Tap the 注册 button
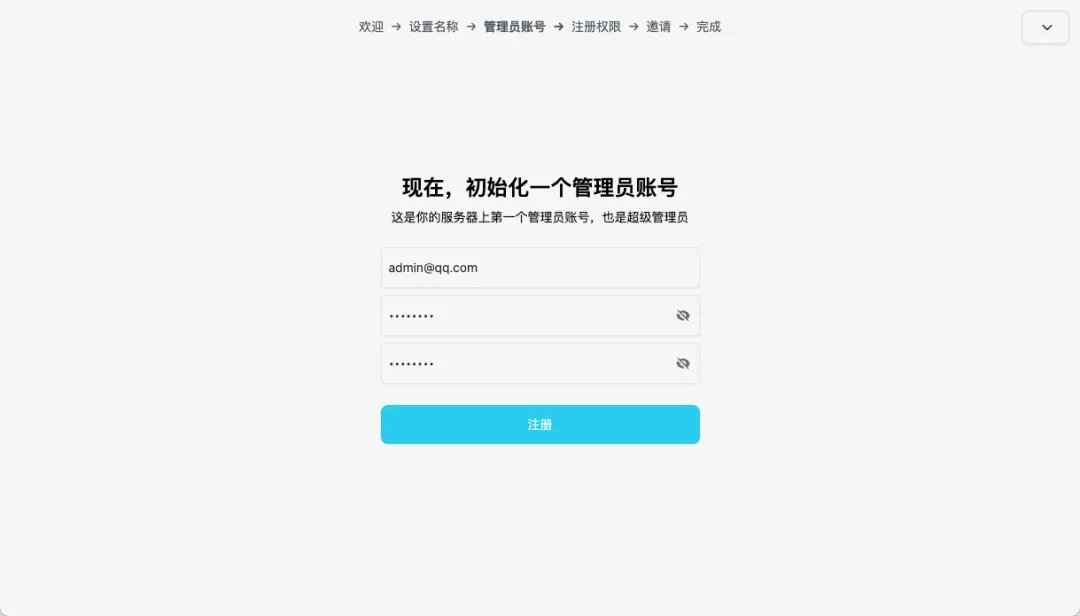Image resolution: width=1080 pixels, height=616 pixels. (540, 424)
